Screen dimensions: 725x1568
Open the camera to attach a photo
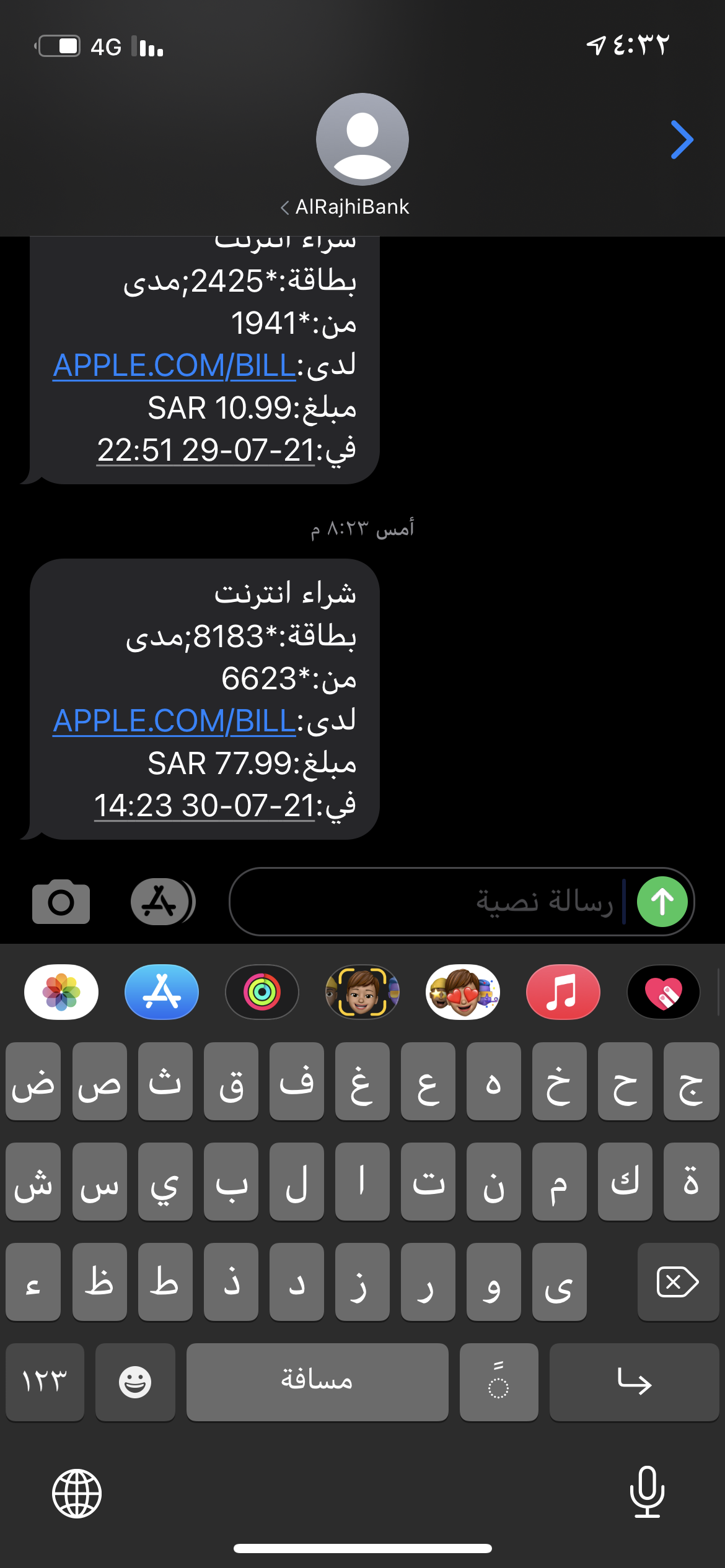(x=61, y=901)
